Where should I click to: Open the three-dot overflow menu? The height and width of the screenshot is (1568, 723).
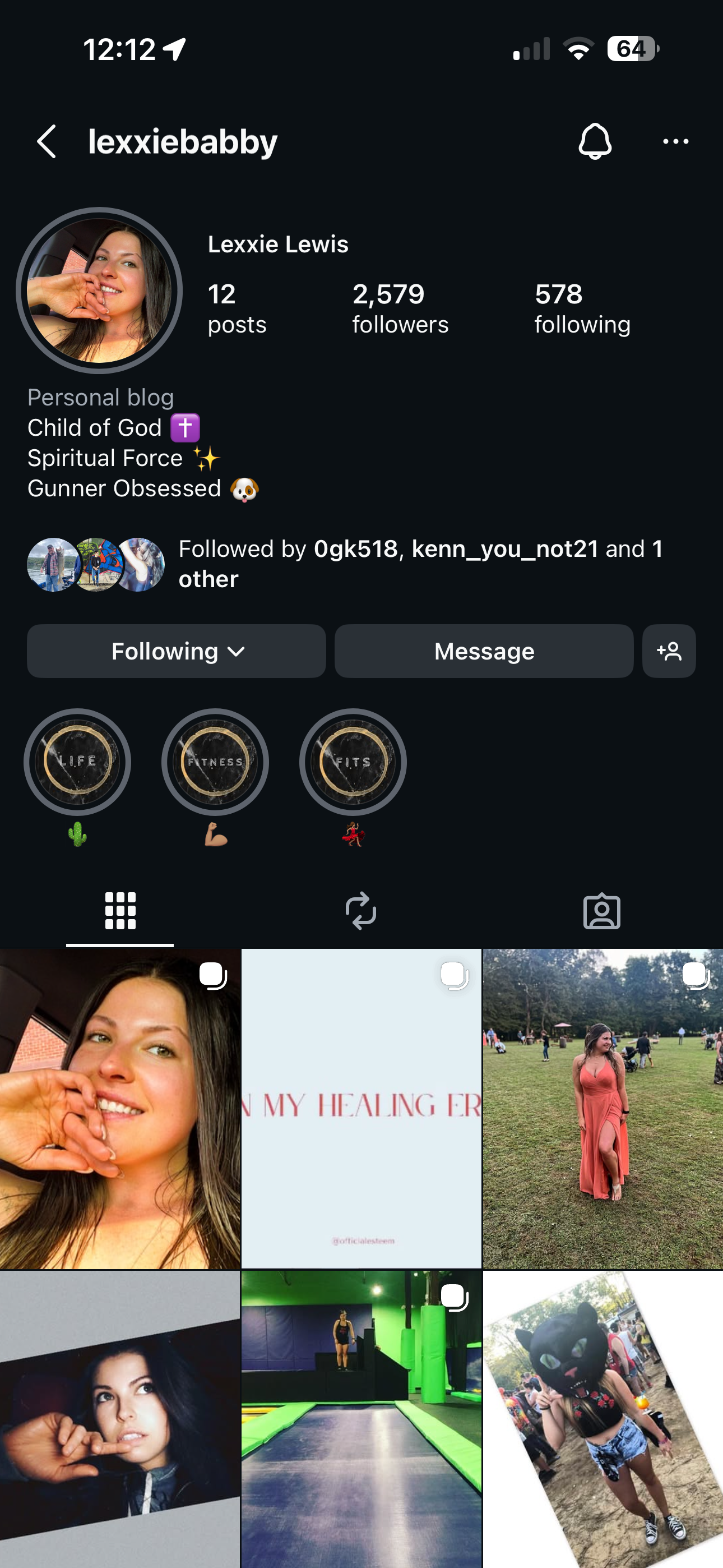click(675, 142)
